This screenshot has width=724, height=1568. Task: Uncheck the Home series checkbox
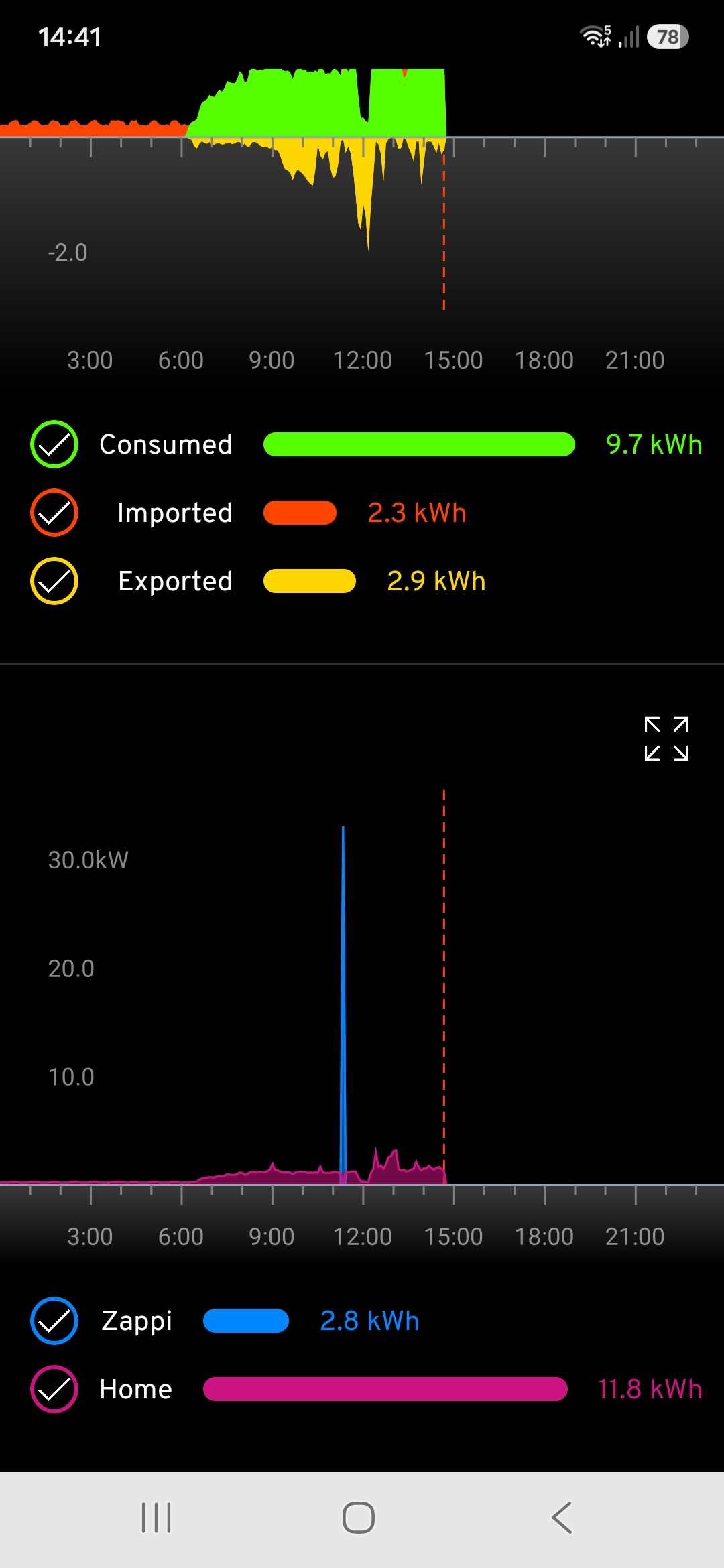point(54,1389)
